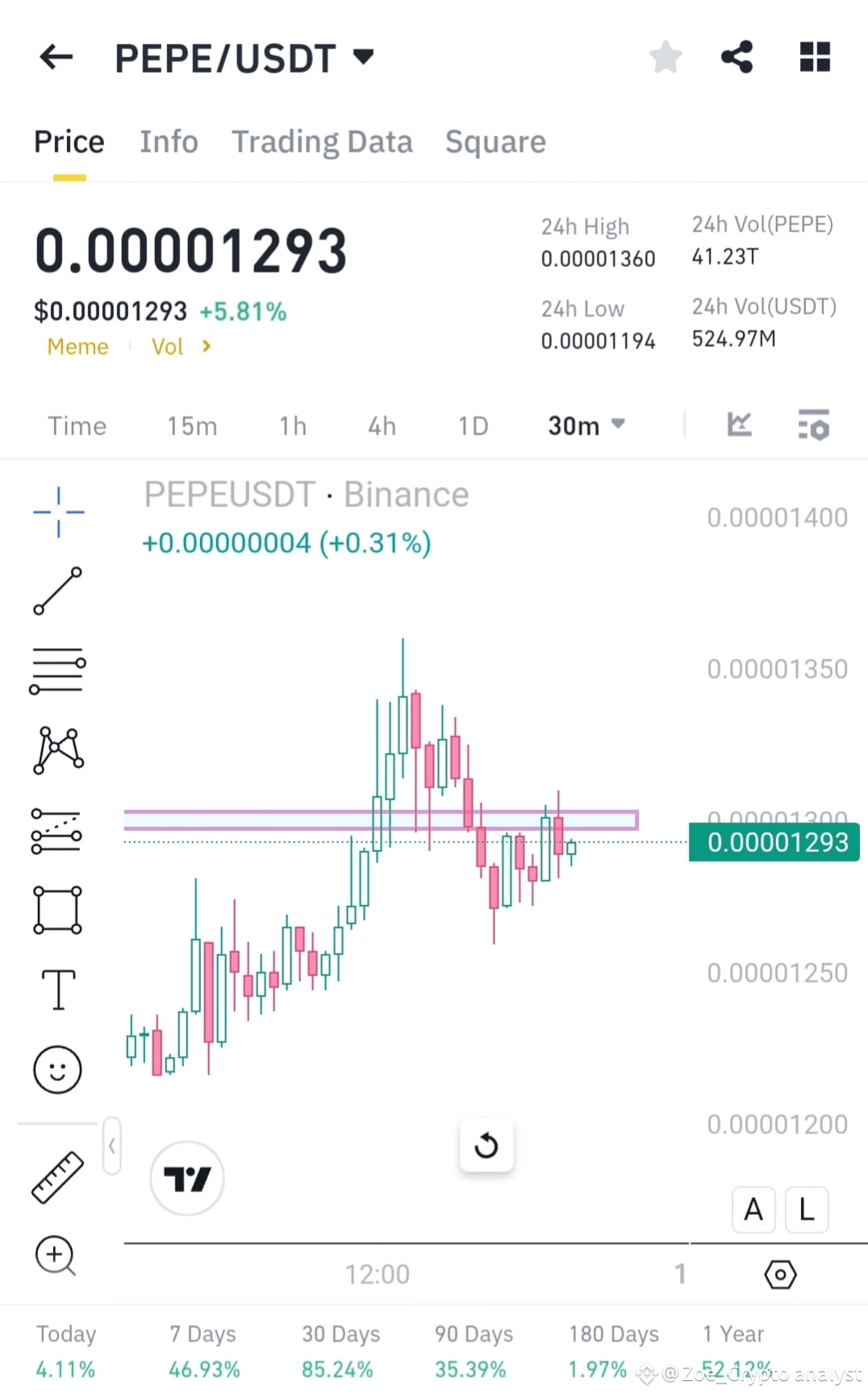Select the 1h chart timeframe

[x=292, y=425]
